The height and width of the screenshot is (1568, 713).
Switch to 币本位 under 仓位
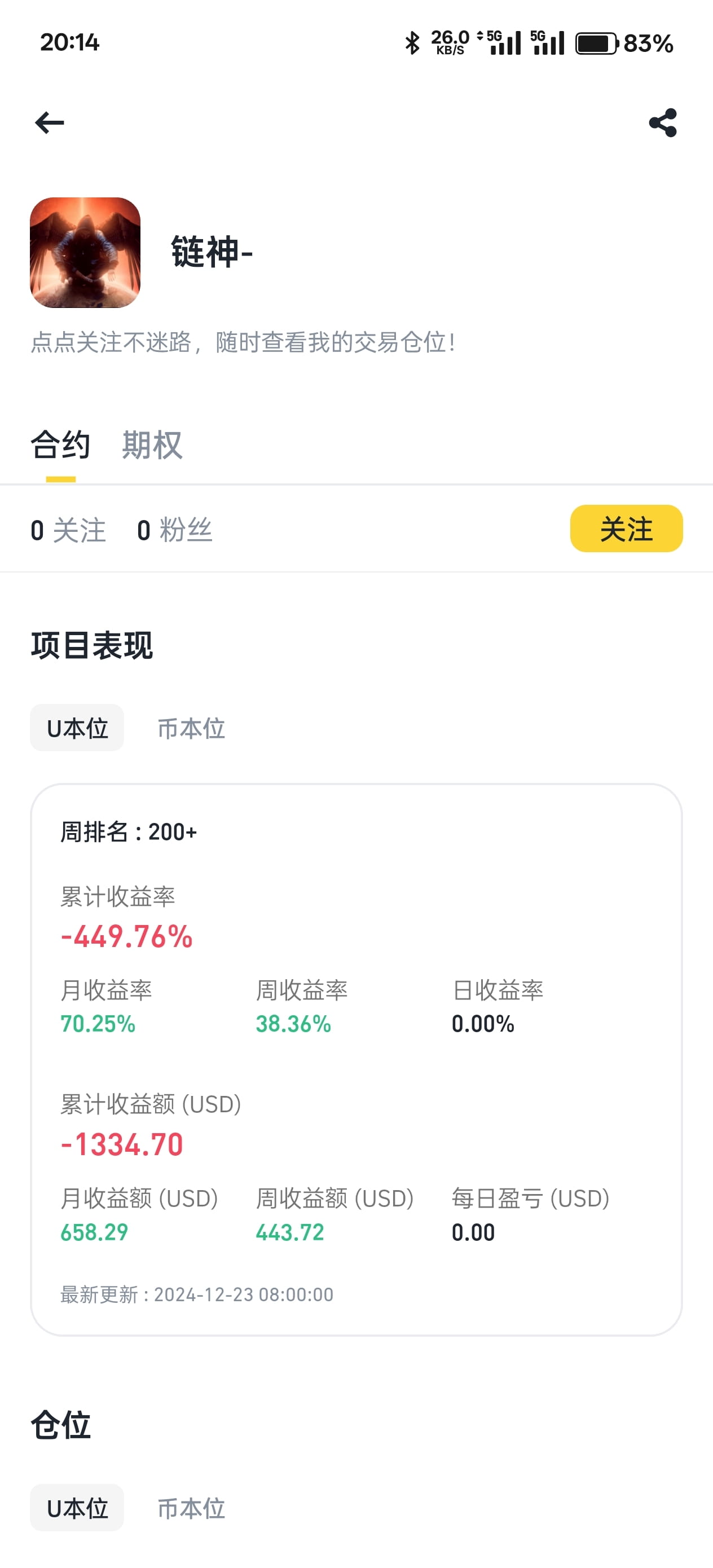191,1508
